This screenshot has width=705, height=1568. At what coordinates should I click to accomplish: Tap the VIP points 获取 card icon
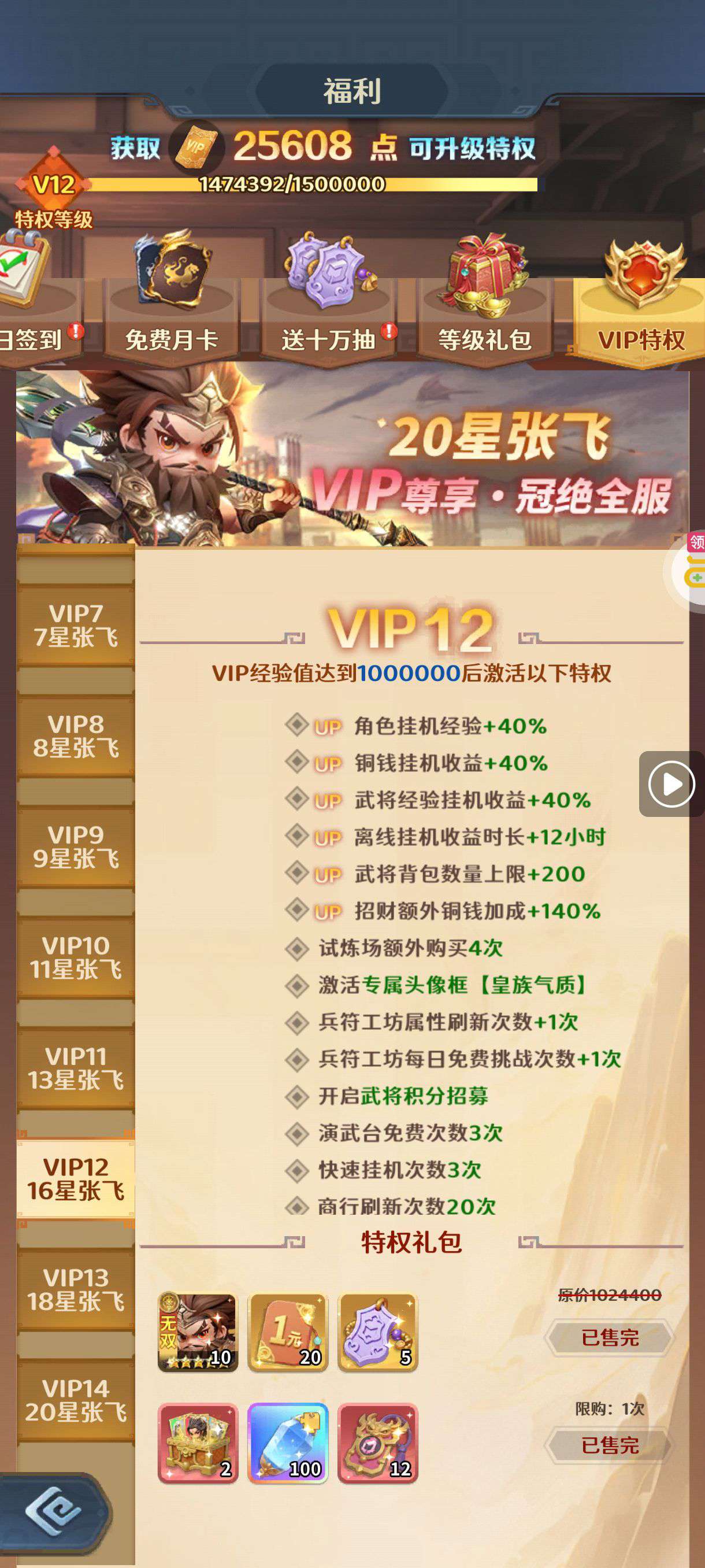pyautogui.click(x=196, y=147)
